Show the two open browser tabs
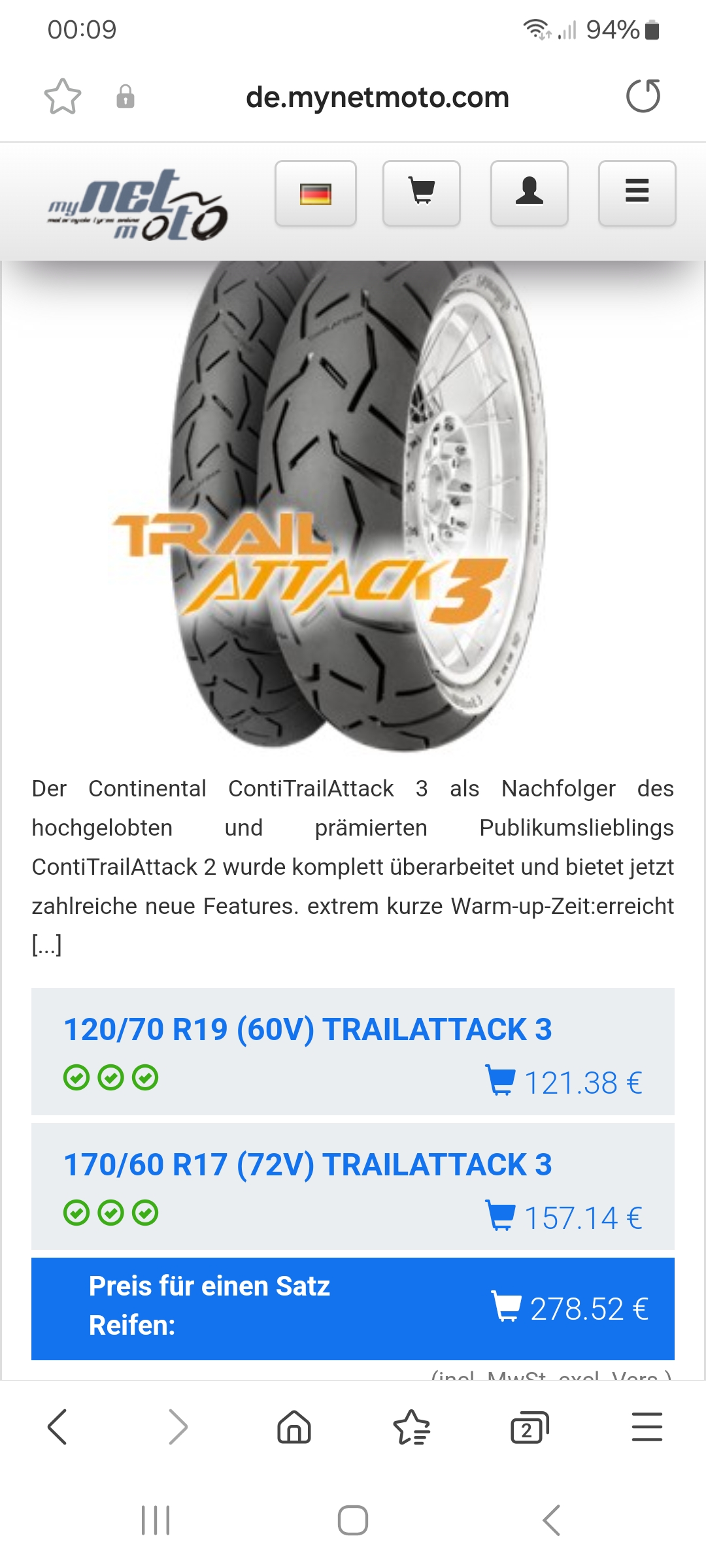 pos(529,1427)
